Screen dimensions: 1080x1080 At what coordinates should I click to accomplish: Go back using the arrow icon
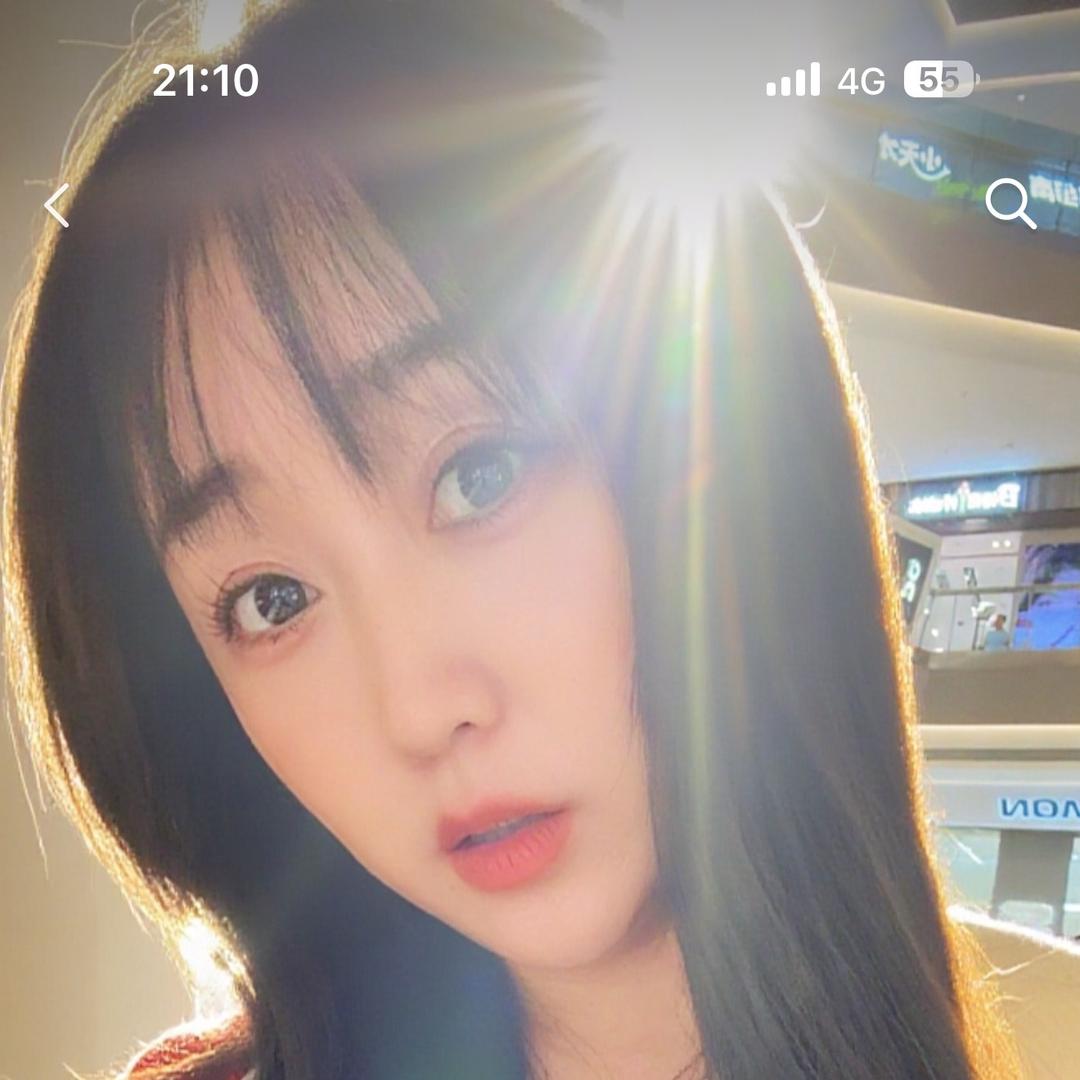[57, 205]
